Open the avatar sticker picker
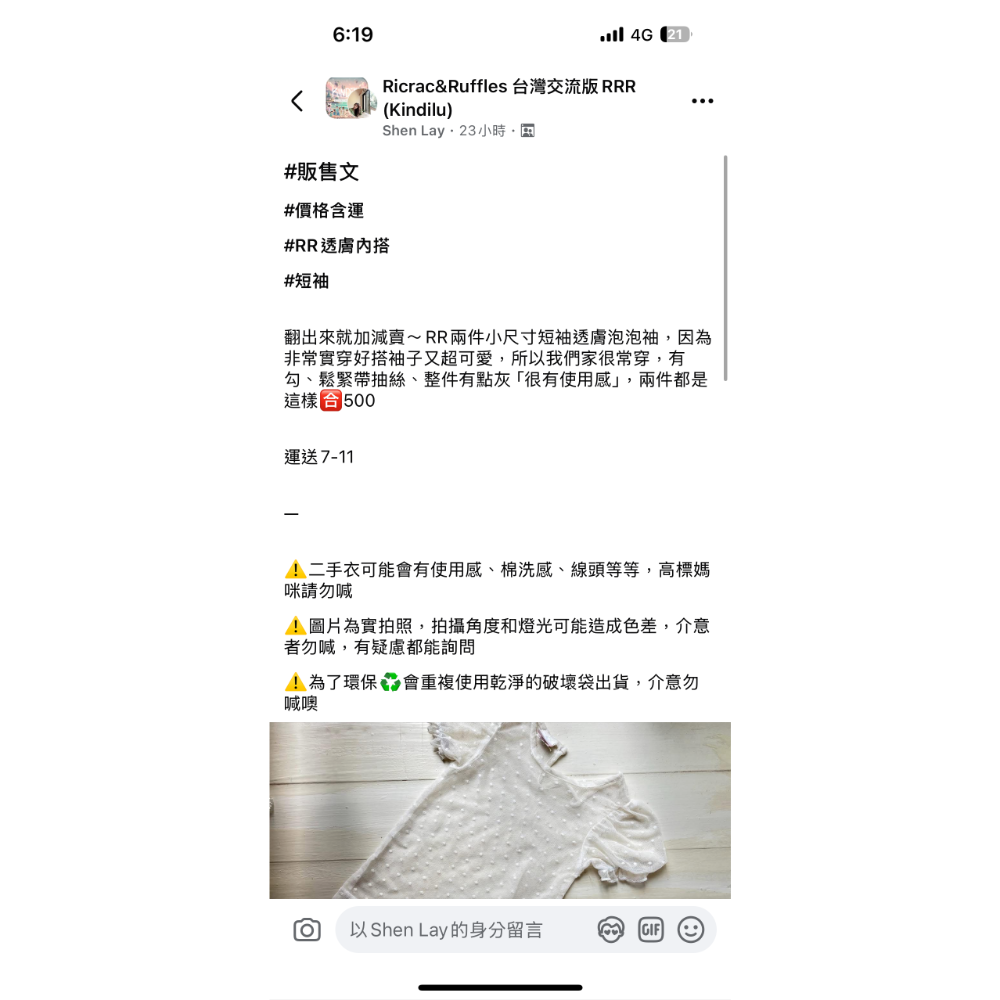 611,930
